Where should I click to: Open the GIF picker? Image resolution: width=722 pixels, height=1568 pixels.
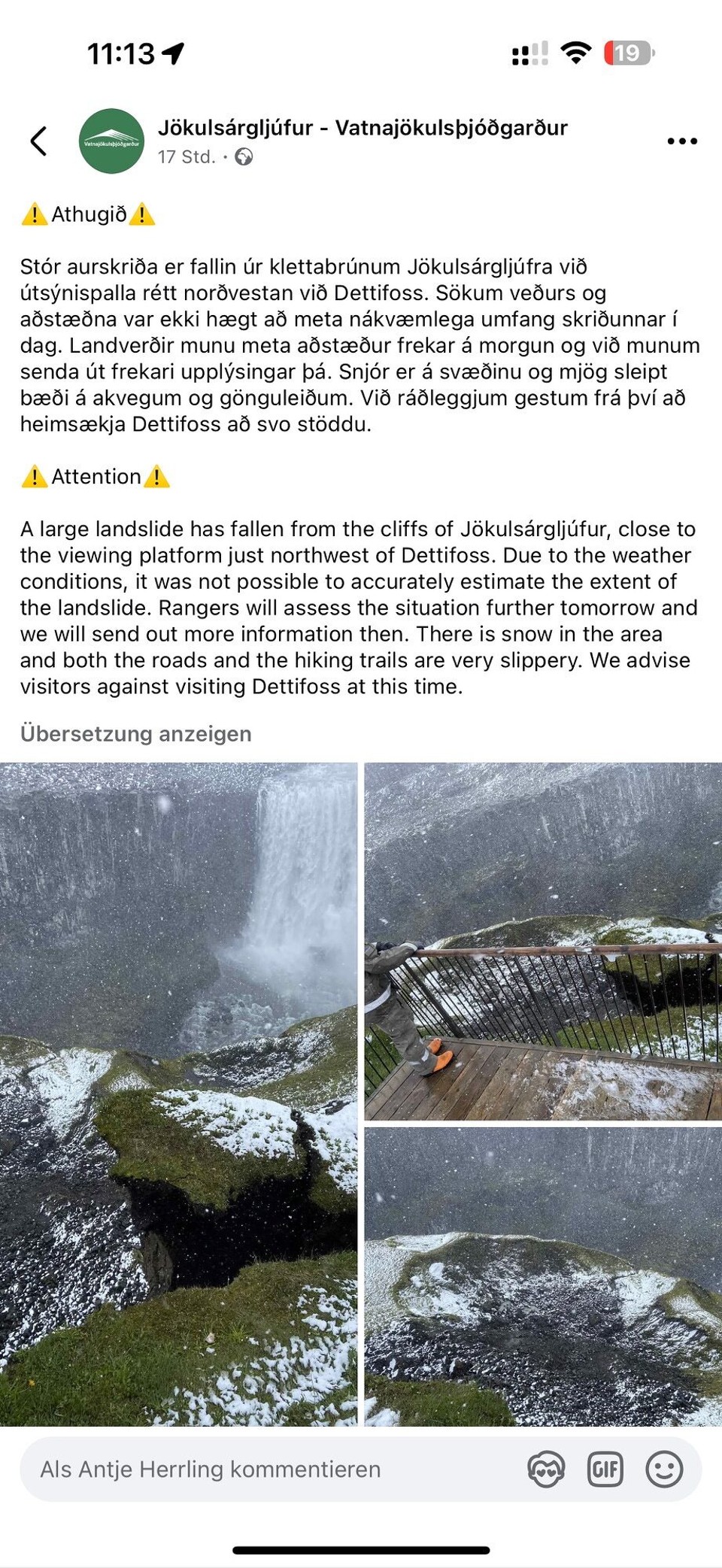pyautogui.click(x=605, y=1469)
